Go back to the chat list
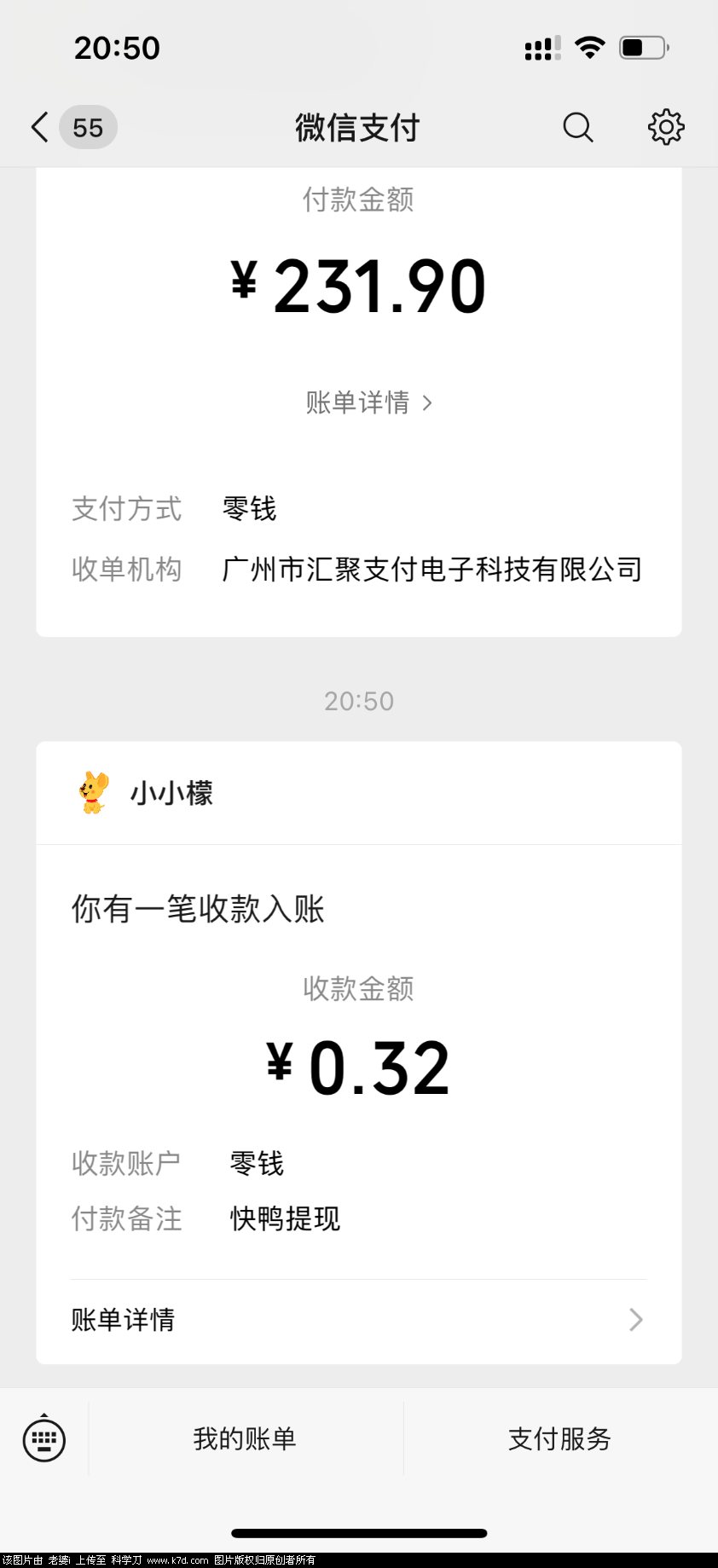This screenshot has height=1568, width=718. point(40,127)
